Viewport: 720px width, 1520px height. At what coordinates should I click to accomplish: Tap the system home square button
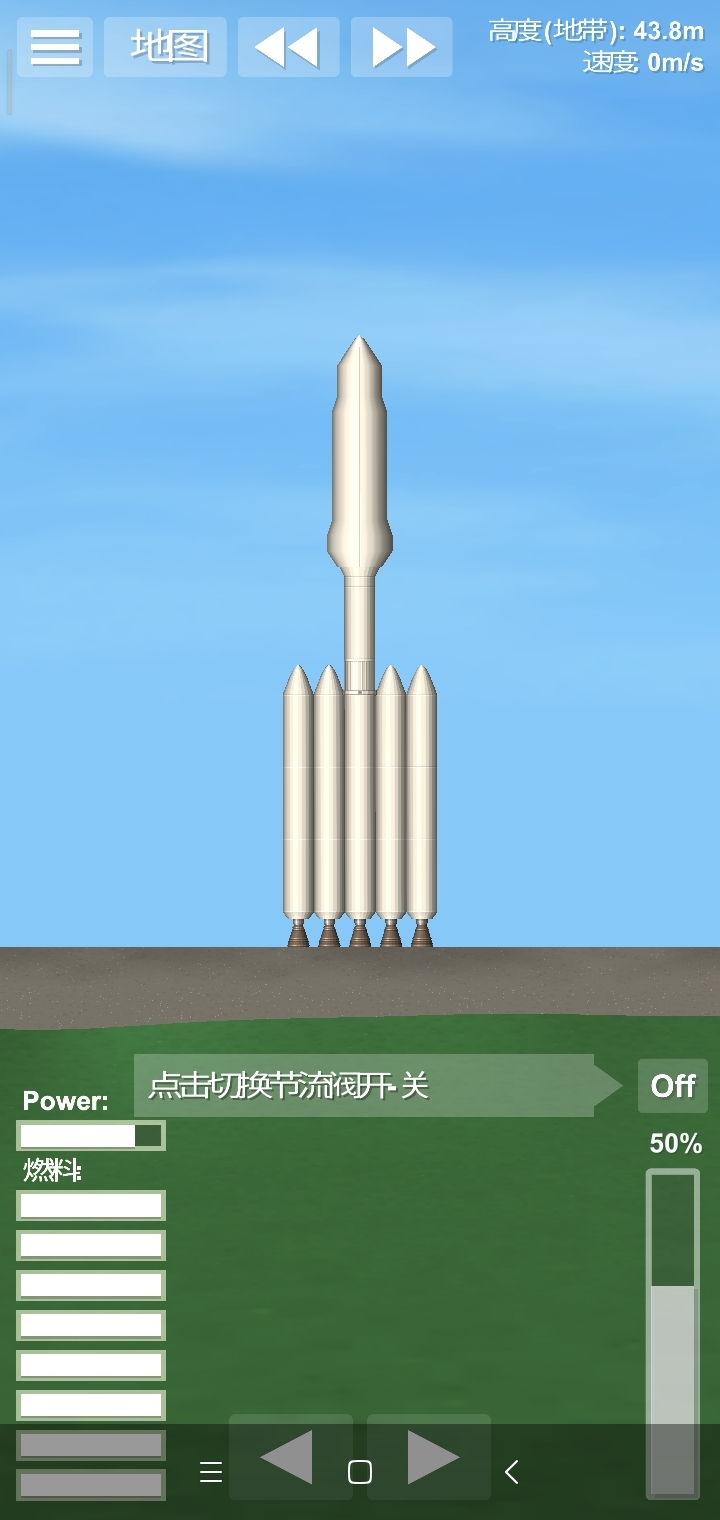[360, 1472]
